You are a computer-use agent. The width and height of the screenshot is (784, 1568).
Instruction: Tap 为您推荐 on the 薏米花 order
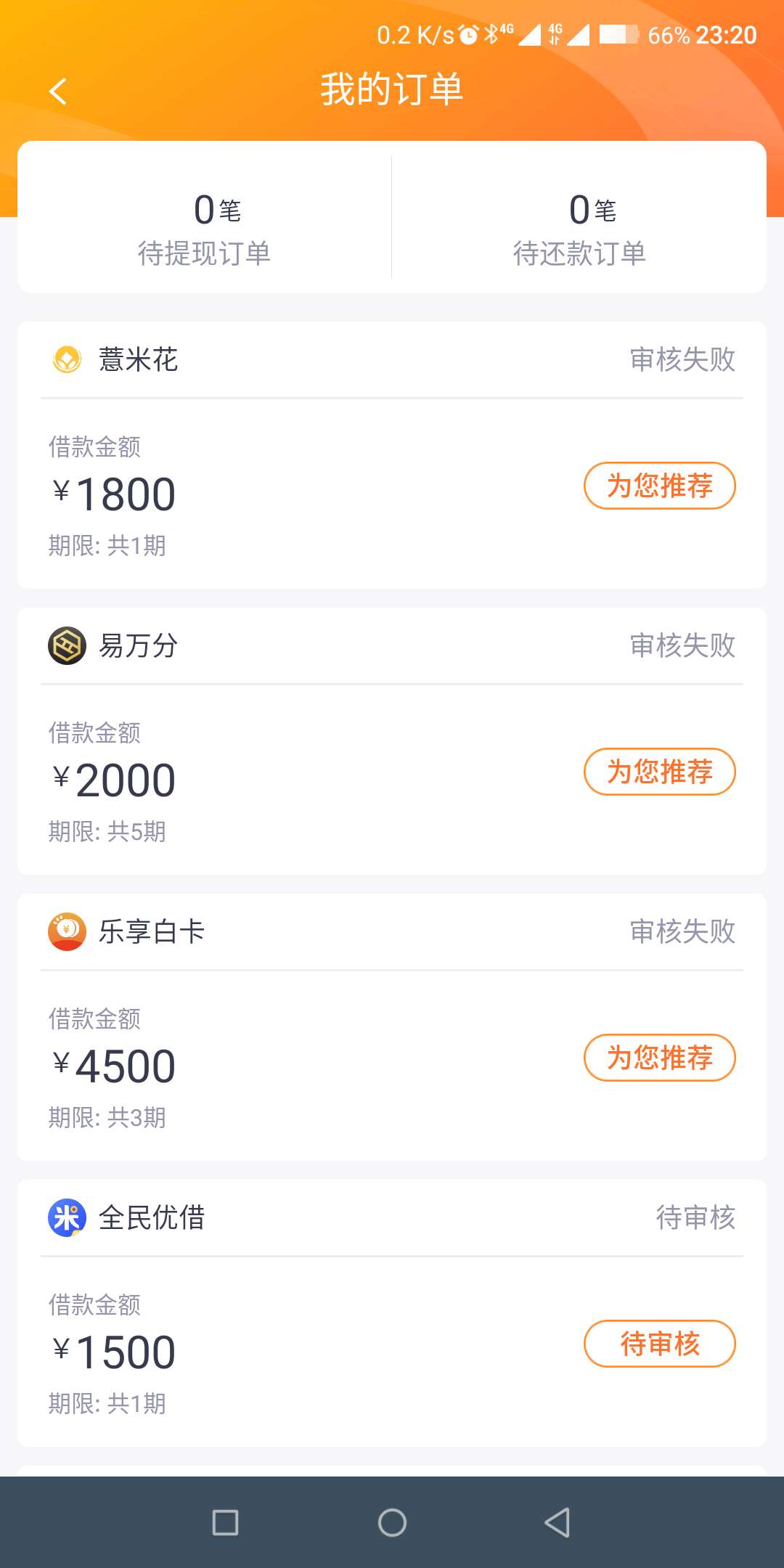tap(659, 486)
